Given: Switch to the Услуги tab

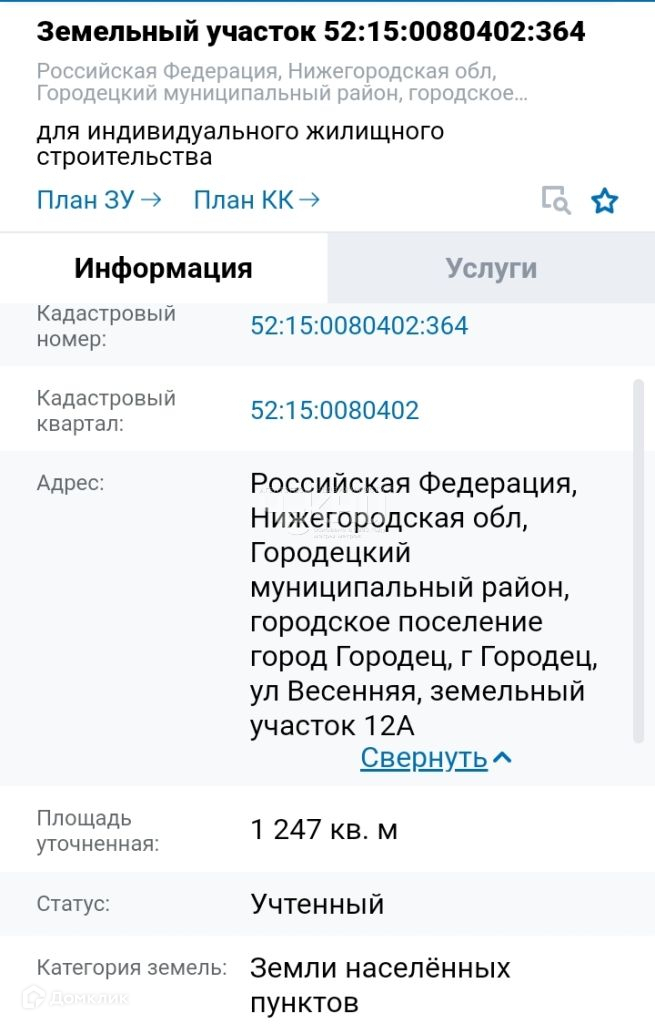Looking at the screenshot, I should 491,268.
